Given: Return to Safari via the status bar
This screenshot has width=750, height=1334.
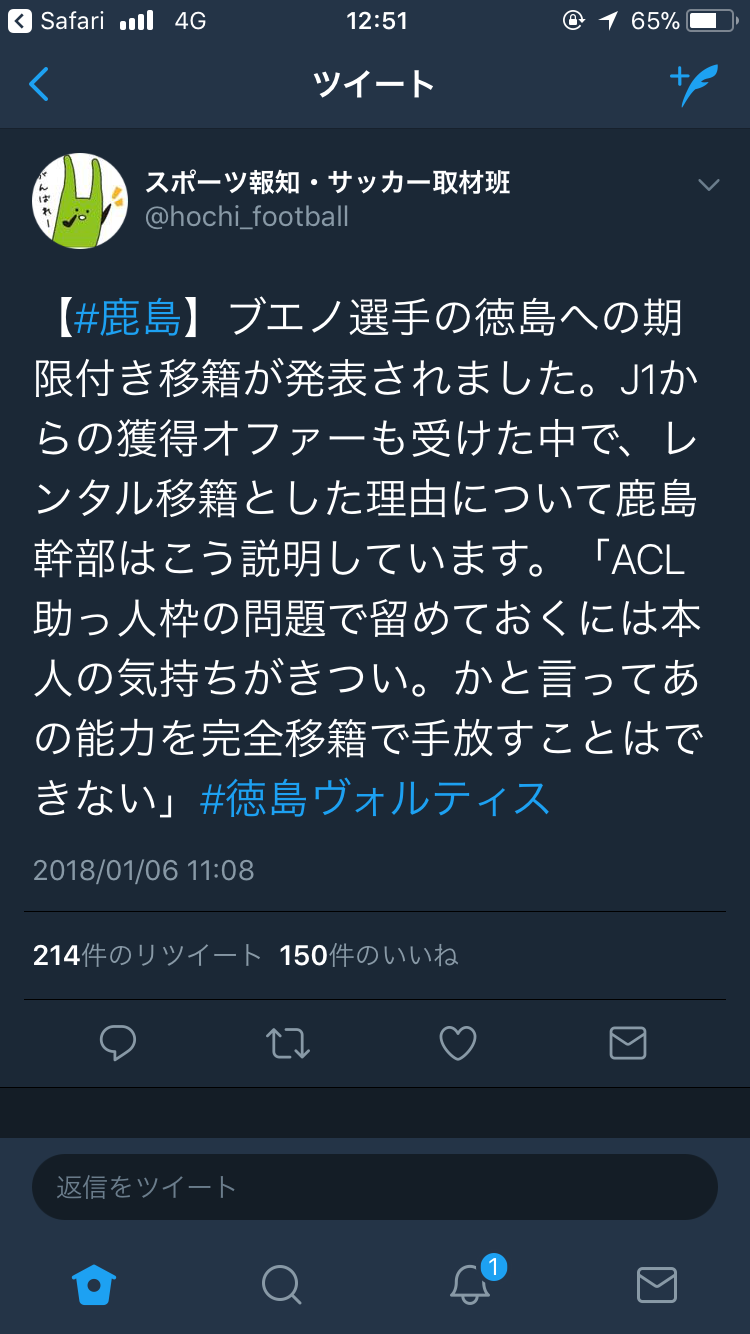Looking at the screenshot, I should 56,20.
